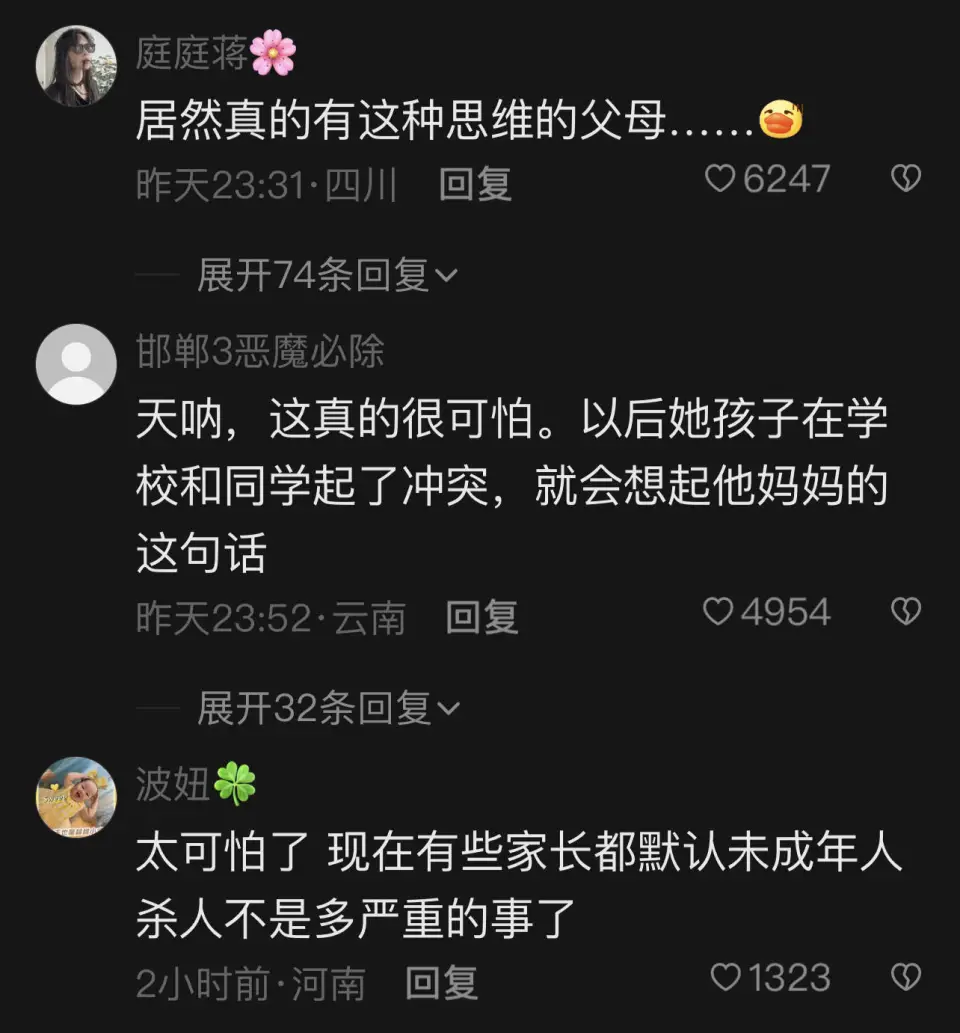Like 波妞's comment with 1323 likes

[x=724, y=977]
